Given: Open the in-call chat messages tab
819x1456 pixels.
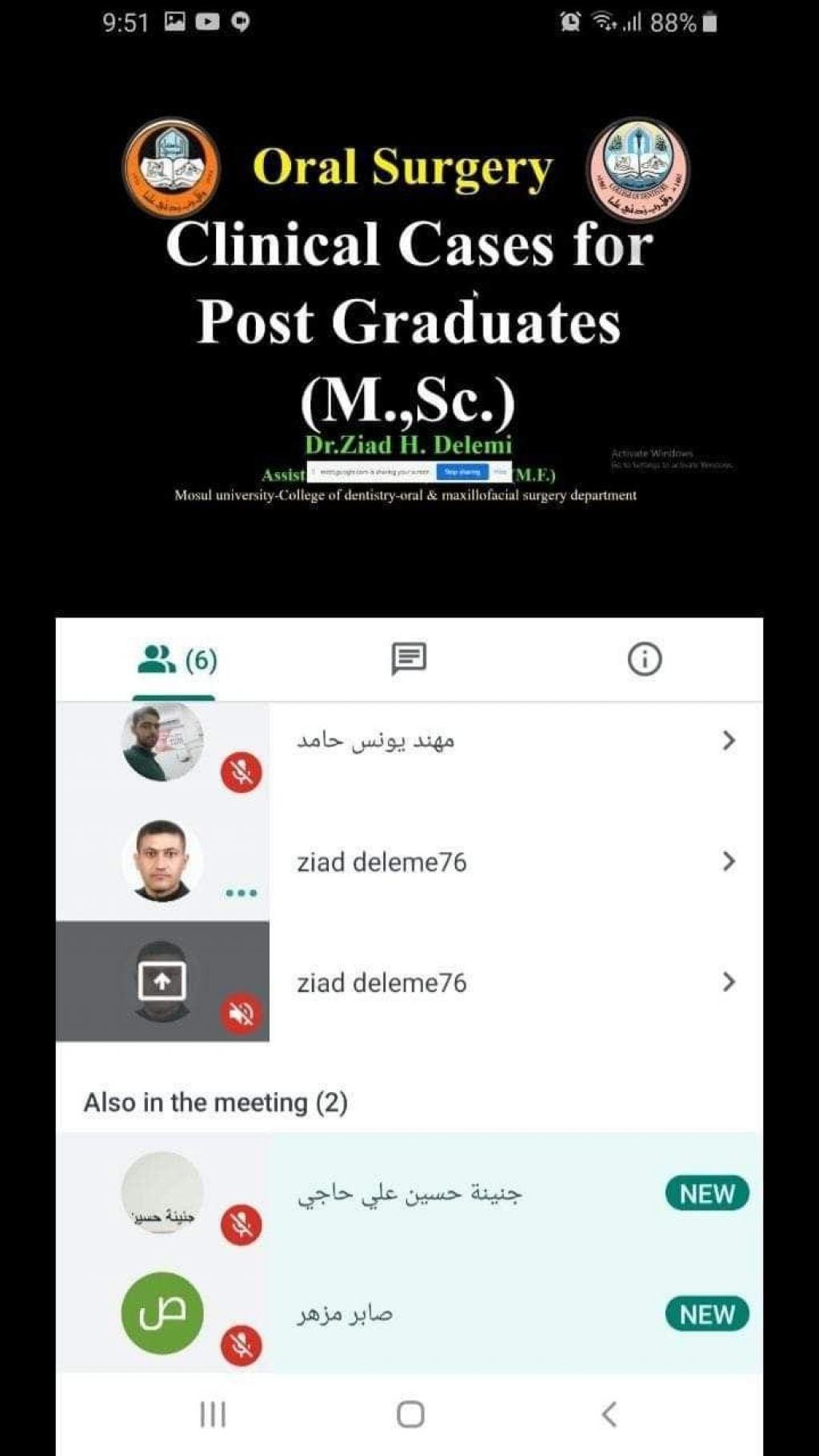Looking at the screenshot, I should point(409,659).
